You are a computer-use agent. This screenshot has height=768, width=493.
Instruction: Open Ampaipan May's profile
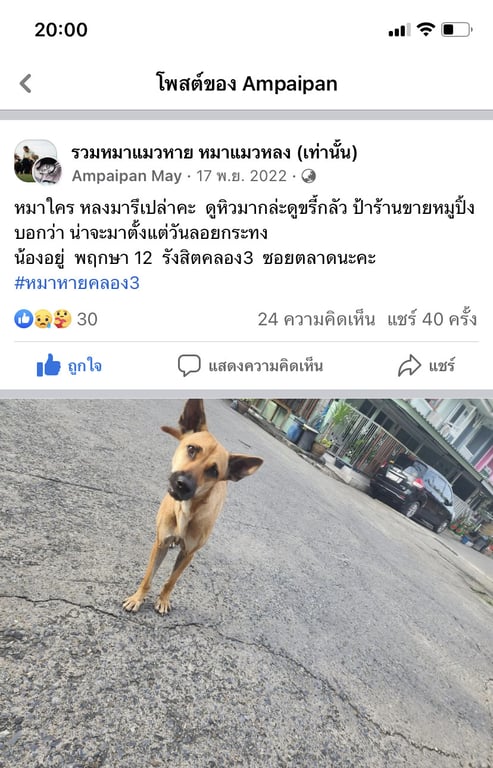pyautogui.click(x=127, y=176)
